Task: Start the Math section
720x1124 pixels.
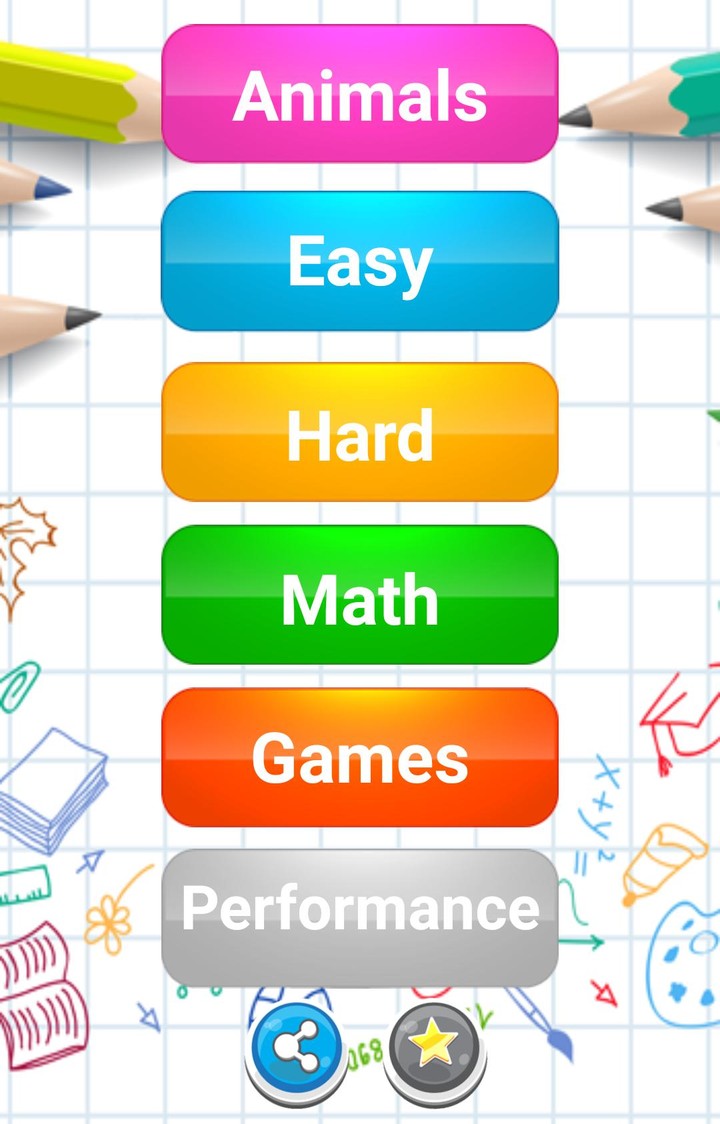Action: coord(360,596)
